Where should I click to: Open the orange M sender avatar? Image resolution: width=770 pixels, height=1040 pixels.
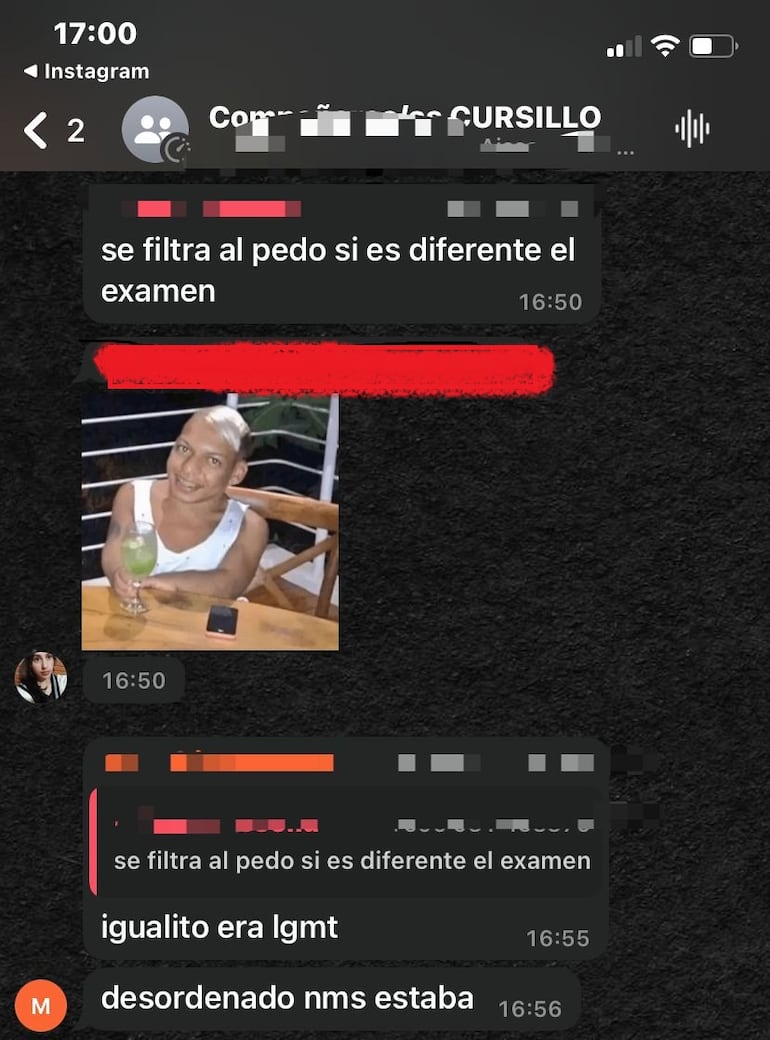click(x=41, y=1006)
